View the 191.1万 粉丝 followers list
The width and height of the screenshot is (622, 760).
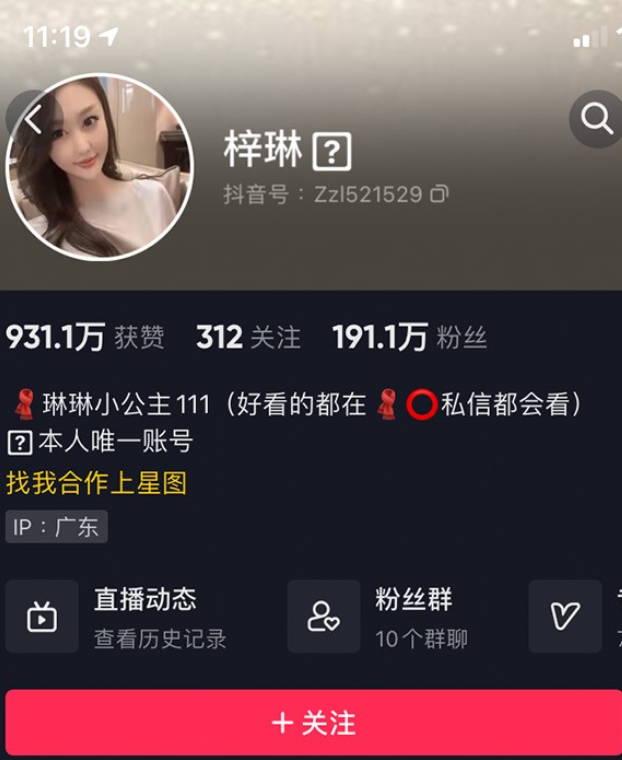click(409, 337)
